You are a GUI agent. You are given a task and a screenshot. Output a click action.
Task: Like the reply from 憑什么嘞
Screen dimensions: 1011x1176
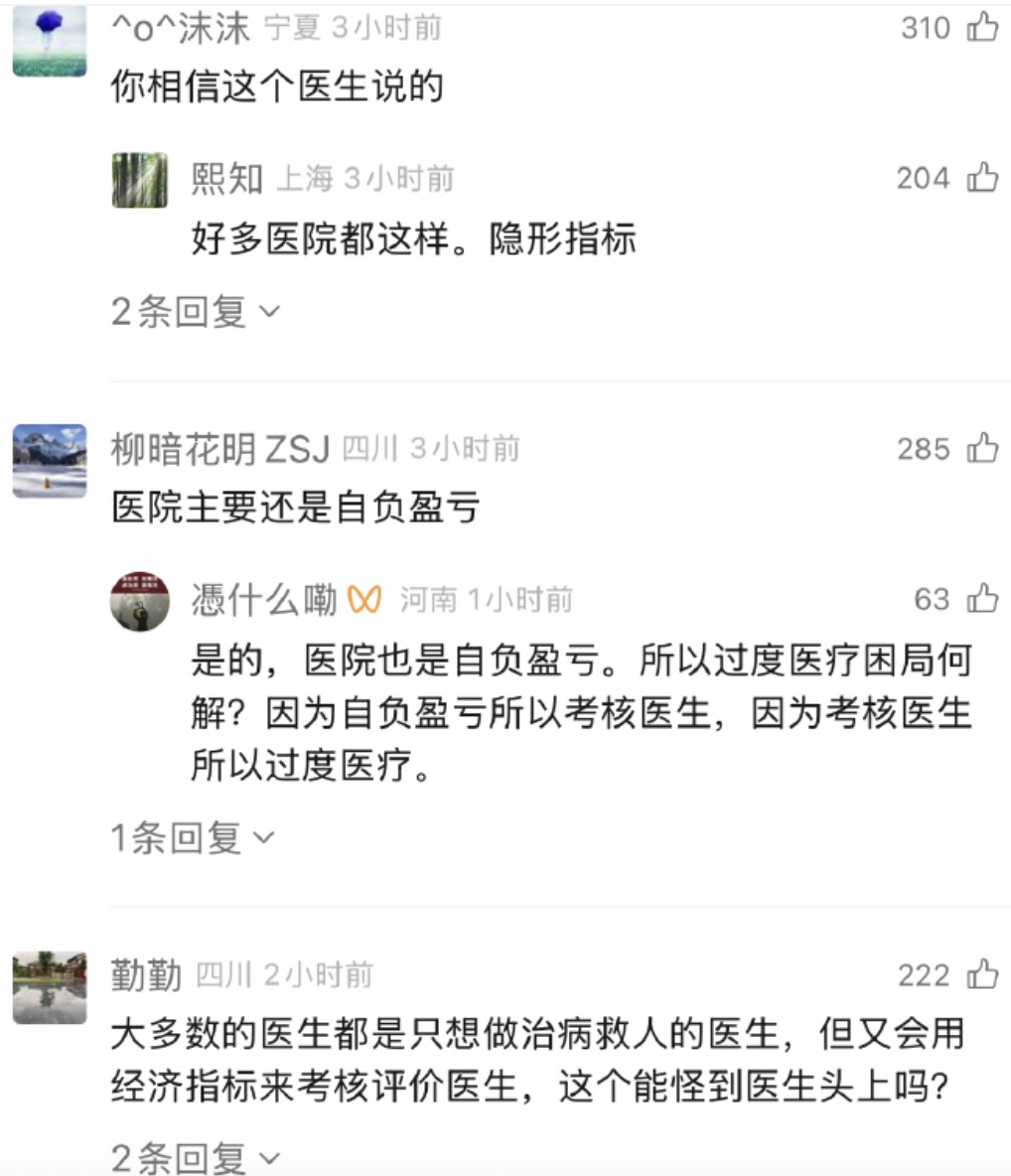[982, 598]
